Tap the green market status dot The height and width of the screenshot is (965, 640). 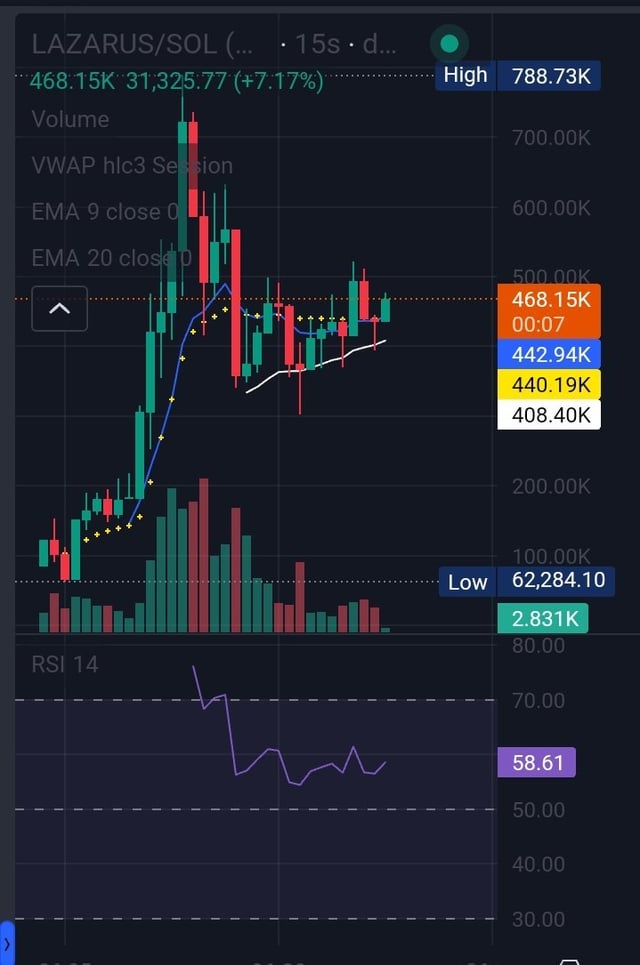pyautogui.click(x=449, y=44)
